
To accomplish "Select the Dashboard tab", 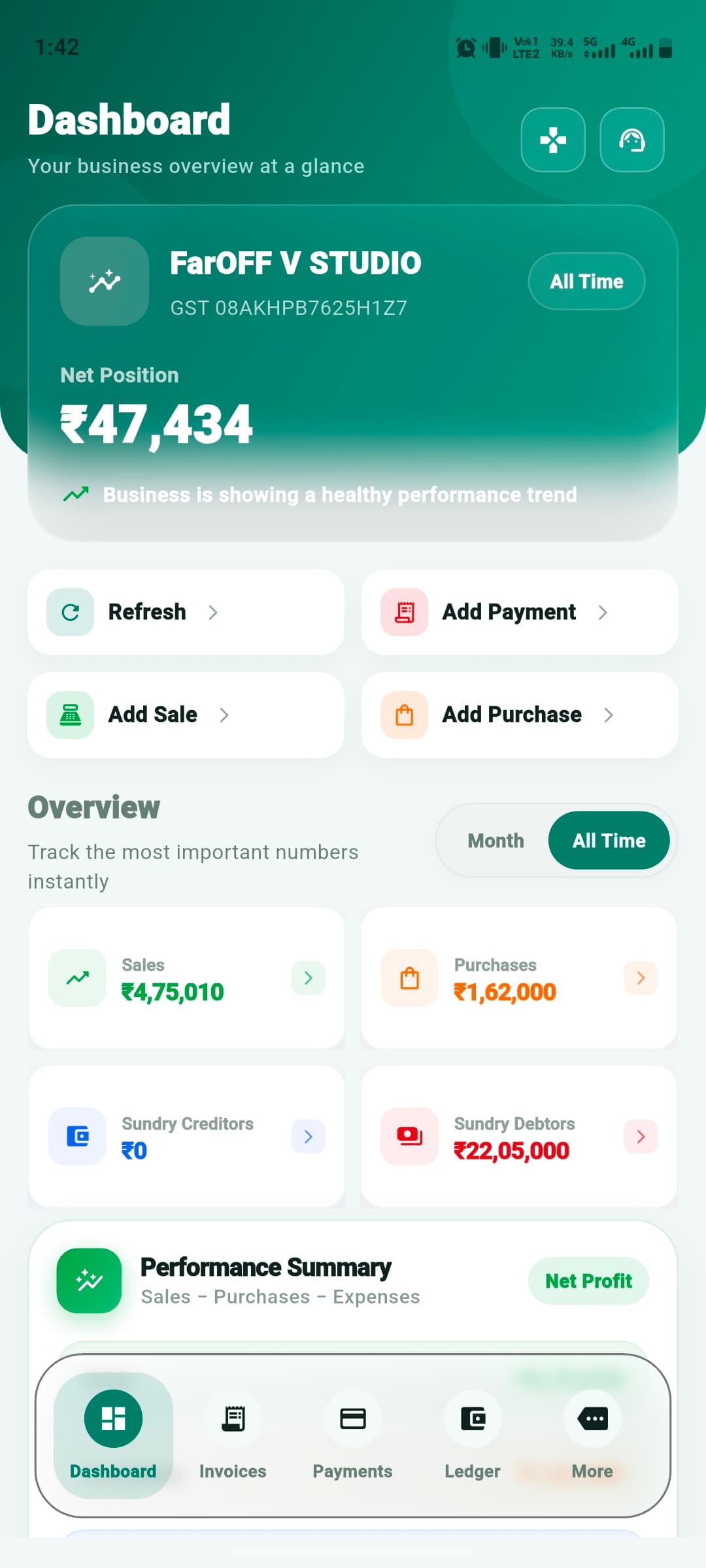I will (x=113, y=1435).
